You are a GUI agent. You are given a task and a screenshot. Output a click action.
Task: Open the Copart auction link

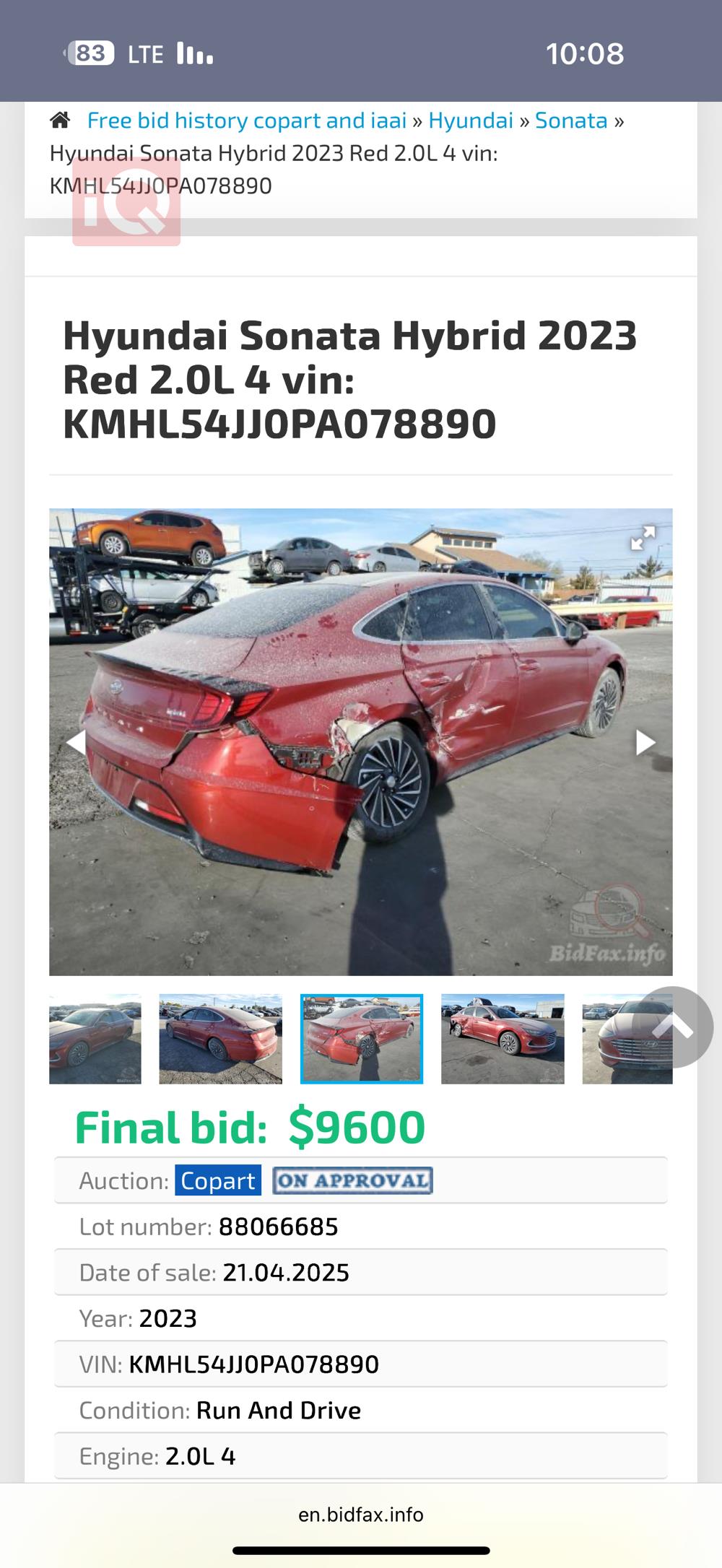click(x=217, y=1180)
